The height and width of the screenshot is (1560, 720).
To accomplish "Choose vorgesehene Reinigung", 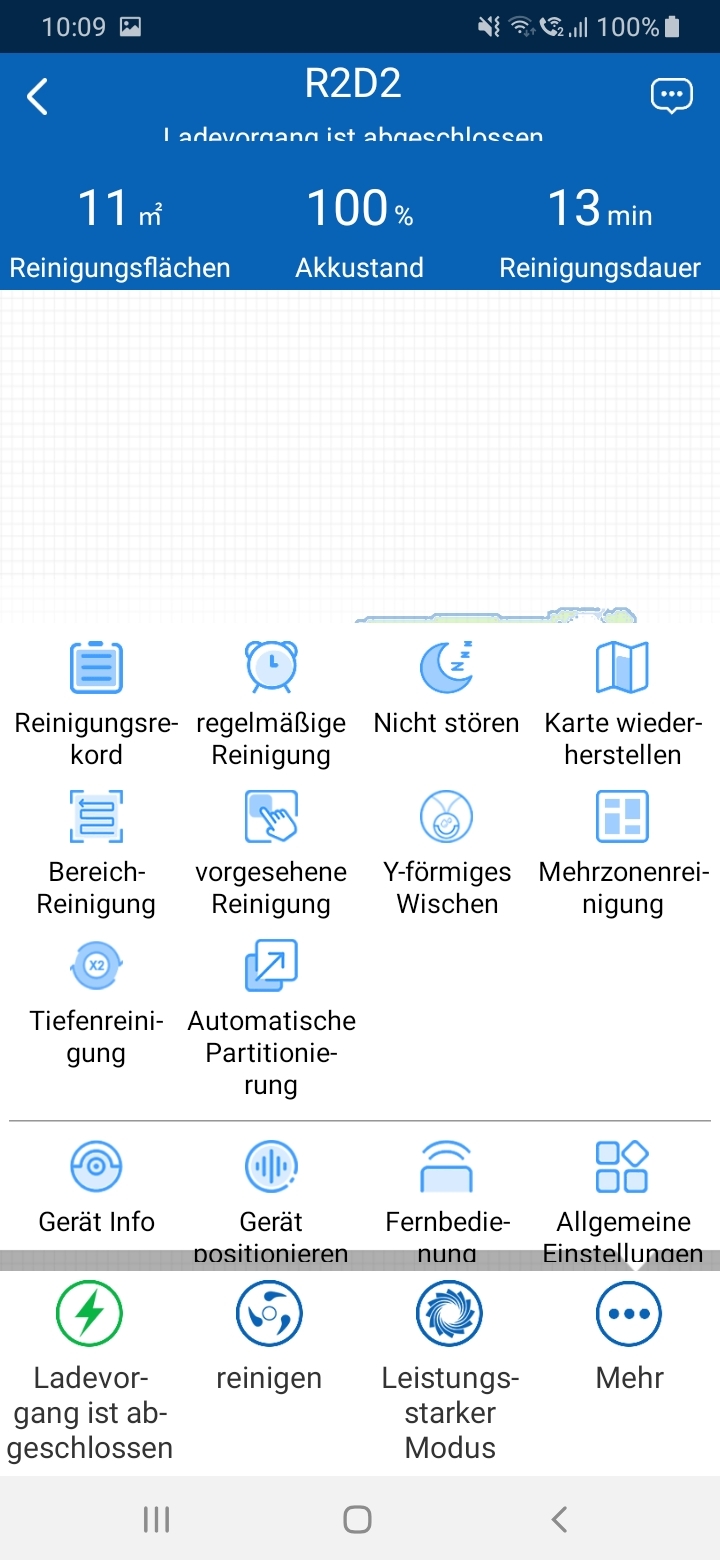I will (x=271, y=854).
